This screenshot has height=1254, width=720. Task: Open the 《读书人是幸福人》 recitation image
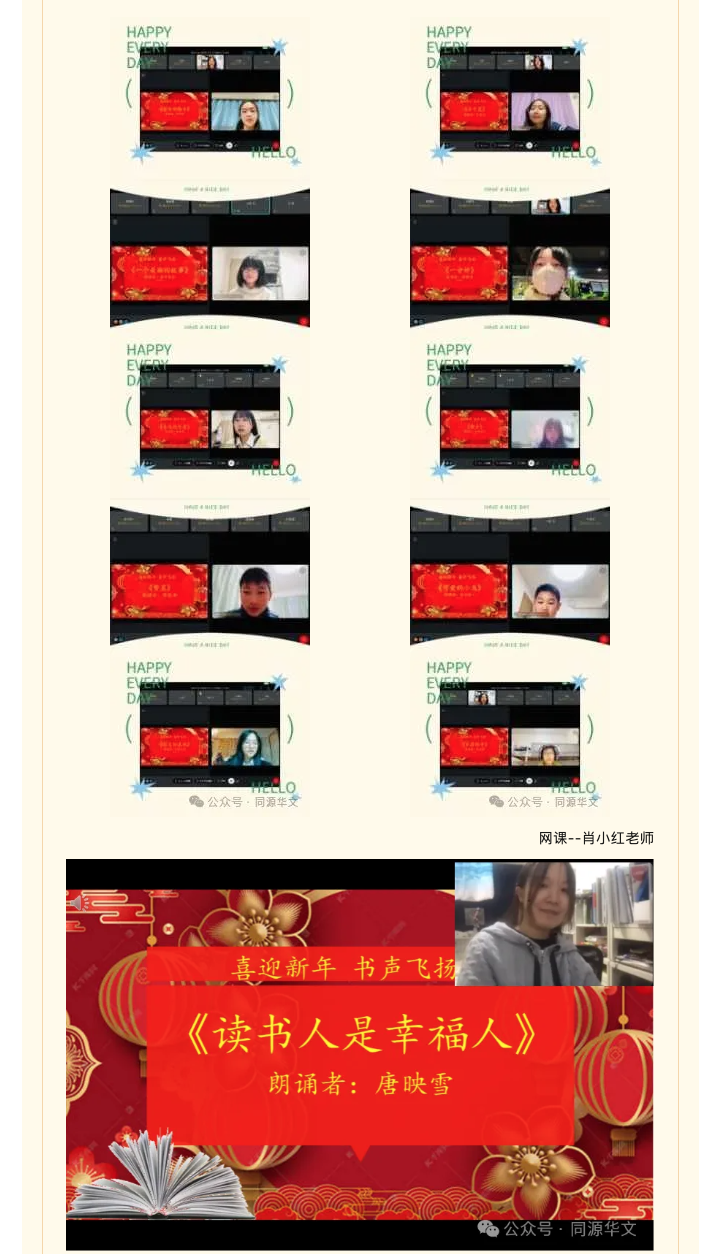(359, 1050)
